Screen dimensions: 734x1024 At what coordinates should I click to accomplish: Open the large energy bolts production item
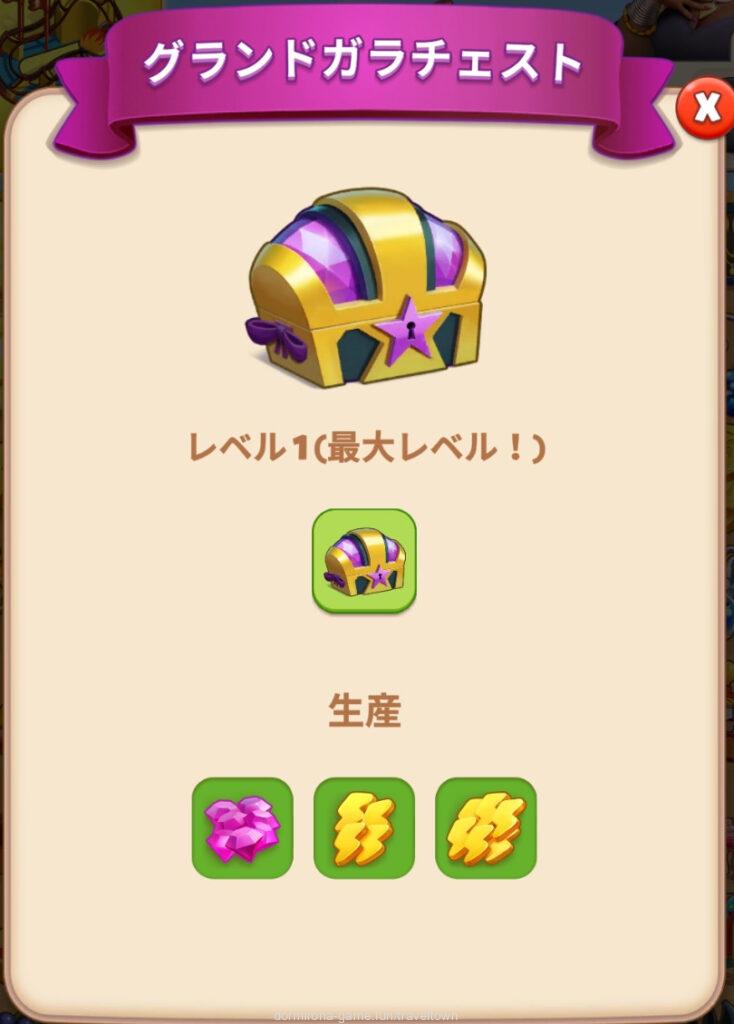(486, 828)
